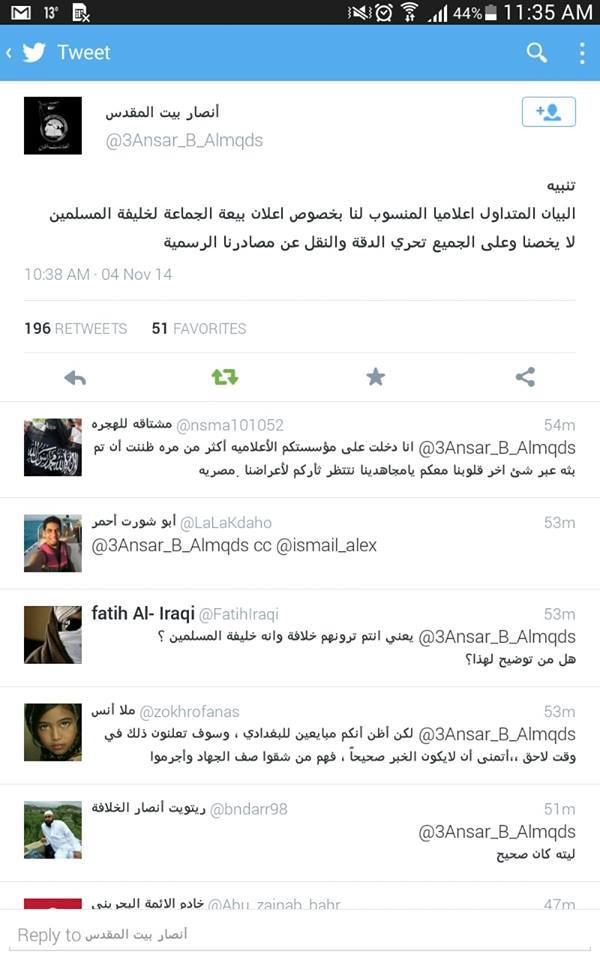Follow the @3Ansar_B_Almqds account

pos(548,112)
